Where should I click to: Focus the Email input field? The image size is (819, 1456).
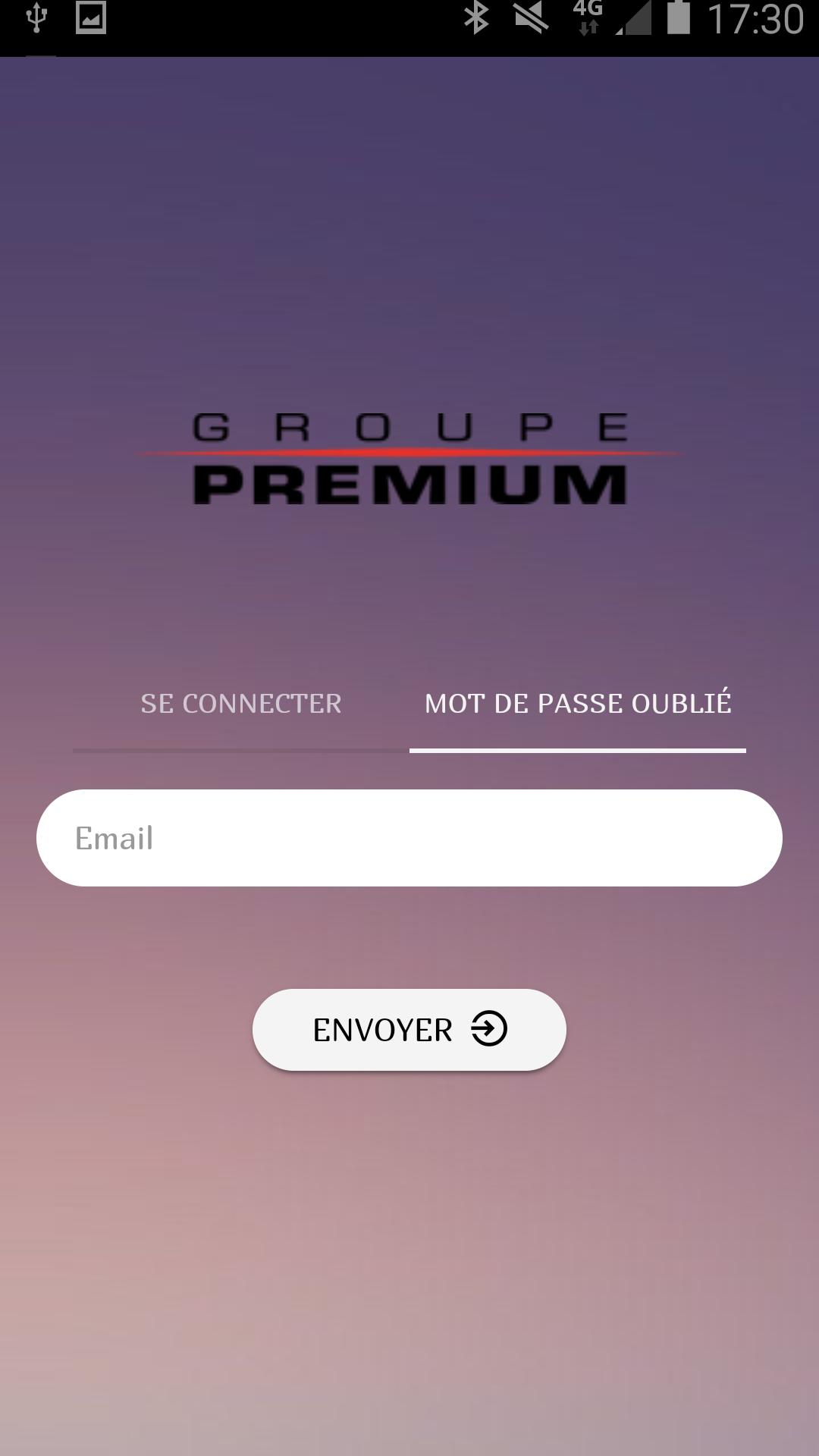pyautogui.click(x=409, y=837)
